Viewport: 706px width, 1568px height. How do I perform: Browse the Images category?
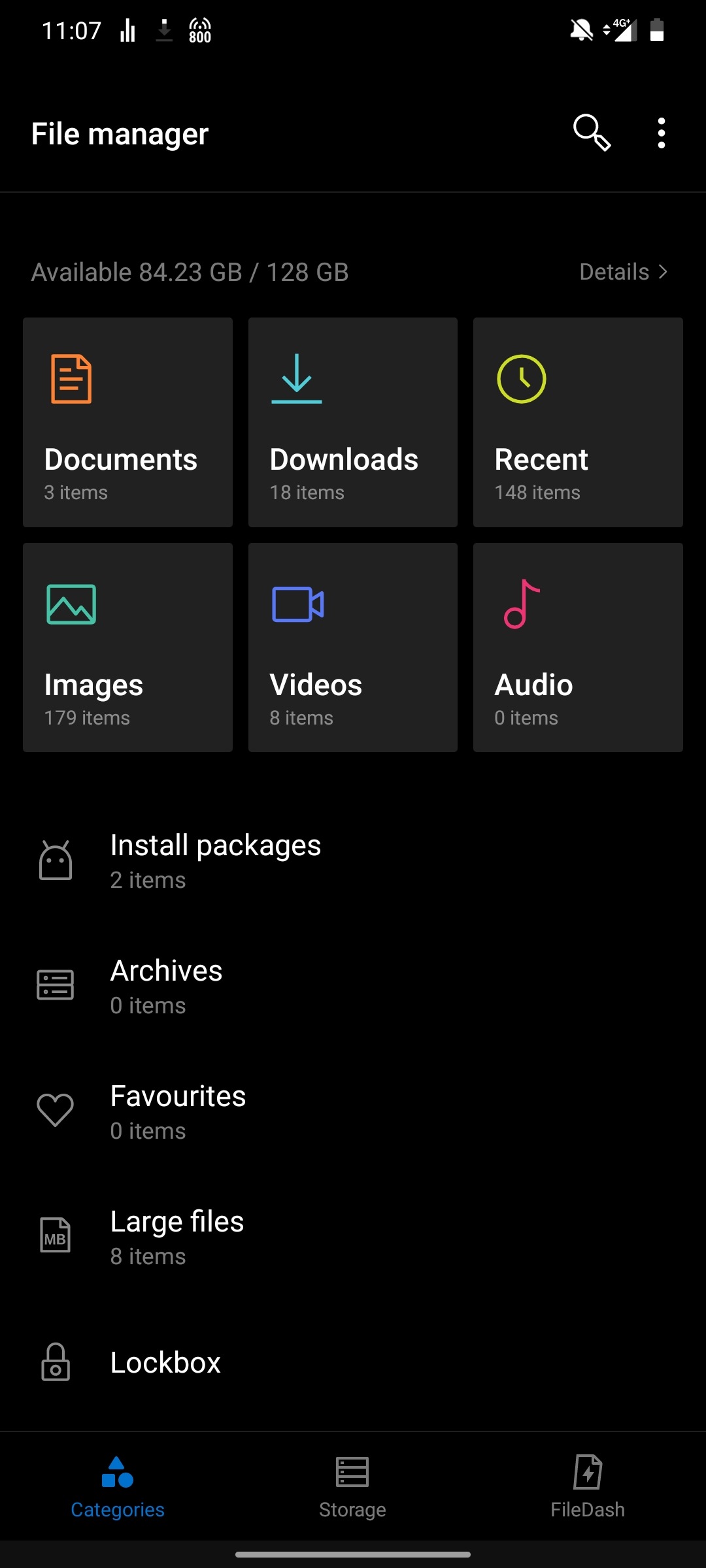(127, 647)
